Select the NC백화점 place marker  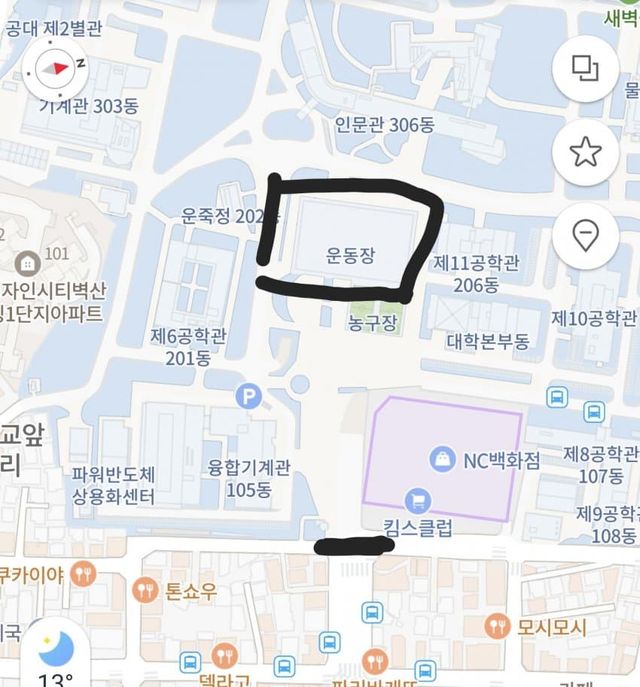pyautogui.click(x=439, y=460)
